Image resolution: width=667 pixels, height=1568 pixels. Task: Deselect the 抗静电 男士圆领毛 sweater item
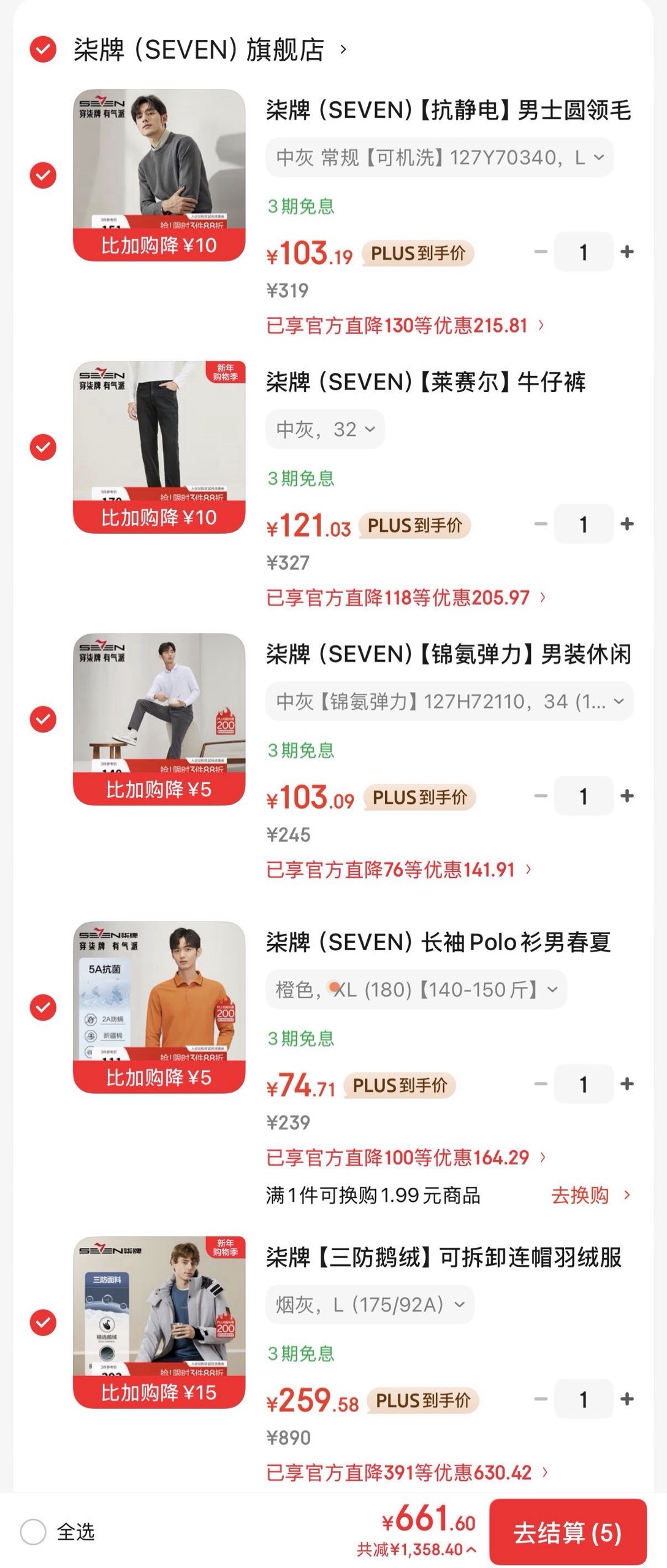click(x=43, y=175)
